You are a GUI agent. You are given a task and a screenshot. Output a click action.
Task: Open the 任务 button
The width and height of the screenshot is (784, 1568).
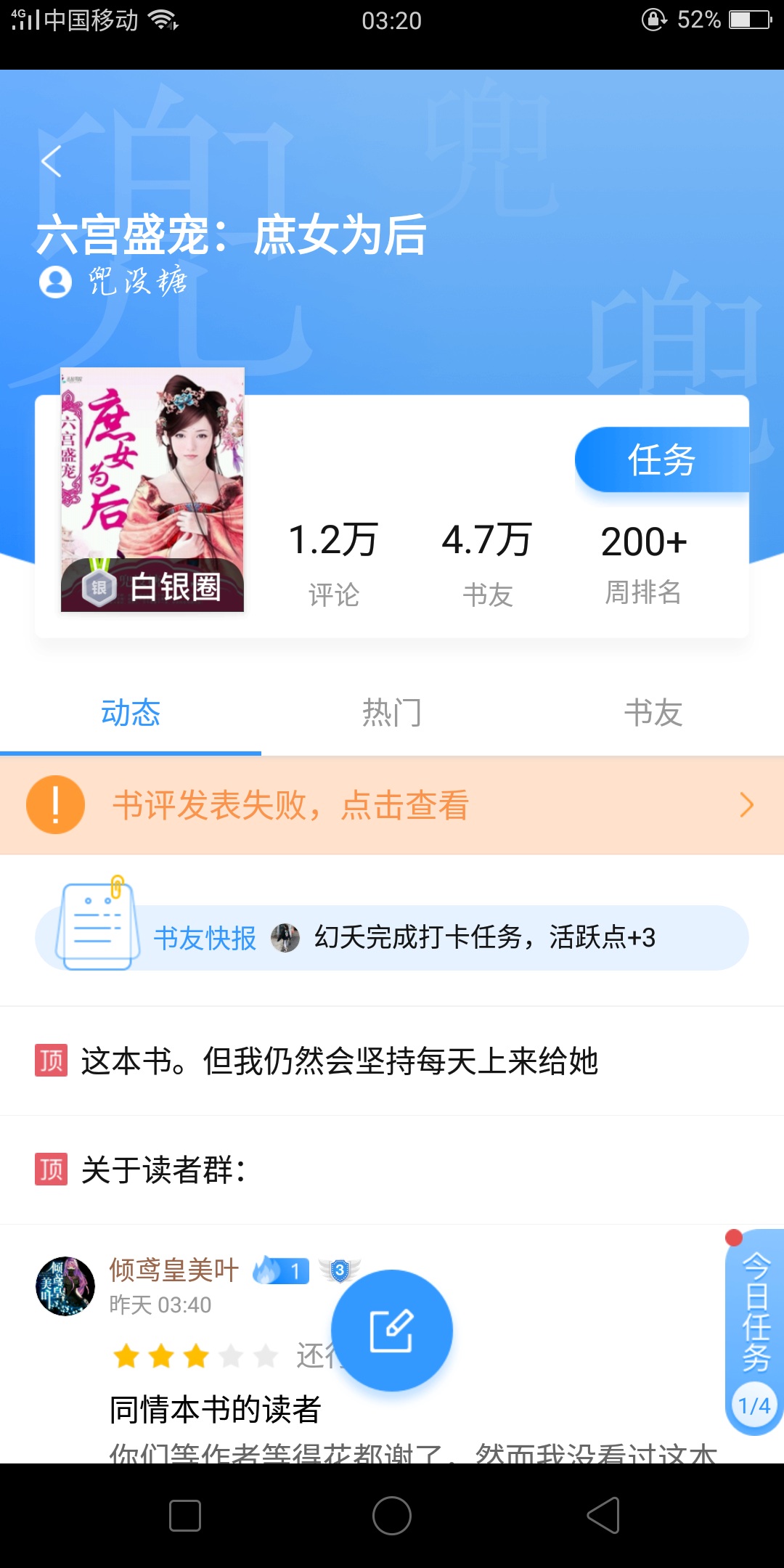point(661,460)
